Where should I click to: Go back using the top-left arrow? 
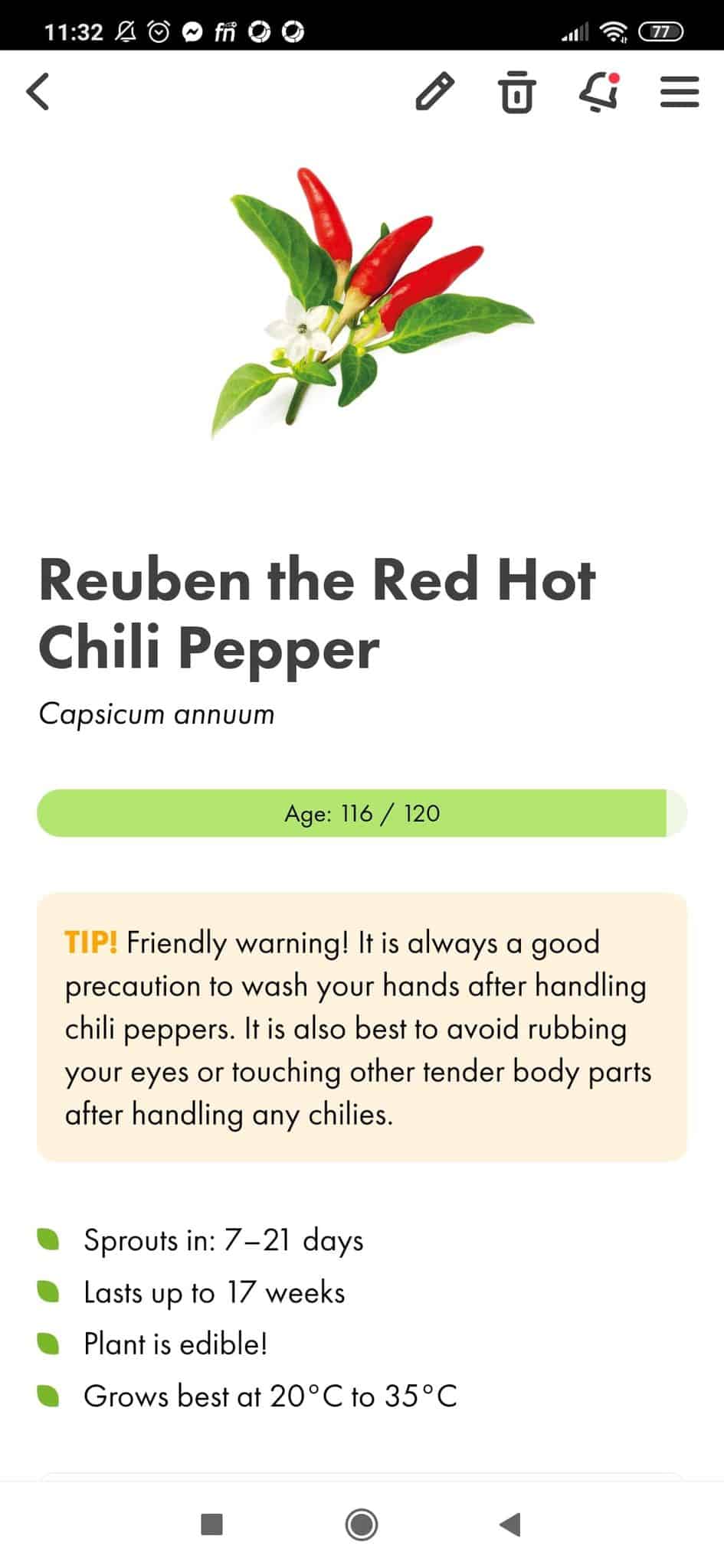[38, 92]
